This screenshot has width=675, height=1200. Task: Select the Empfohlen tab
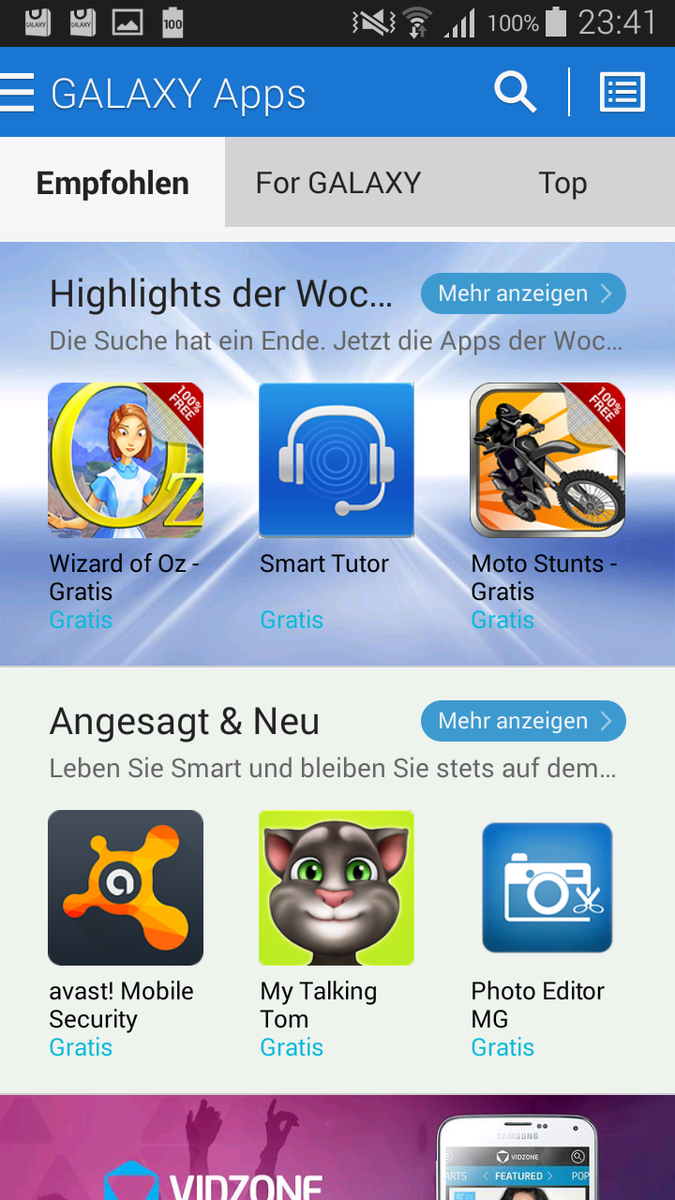112,183
